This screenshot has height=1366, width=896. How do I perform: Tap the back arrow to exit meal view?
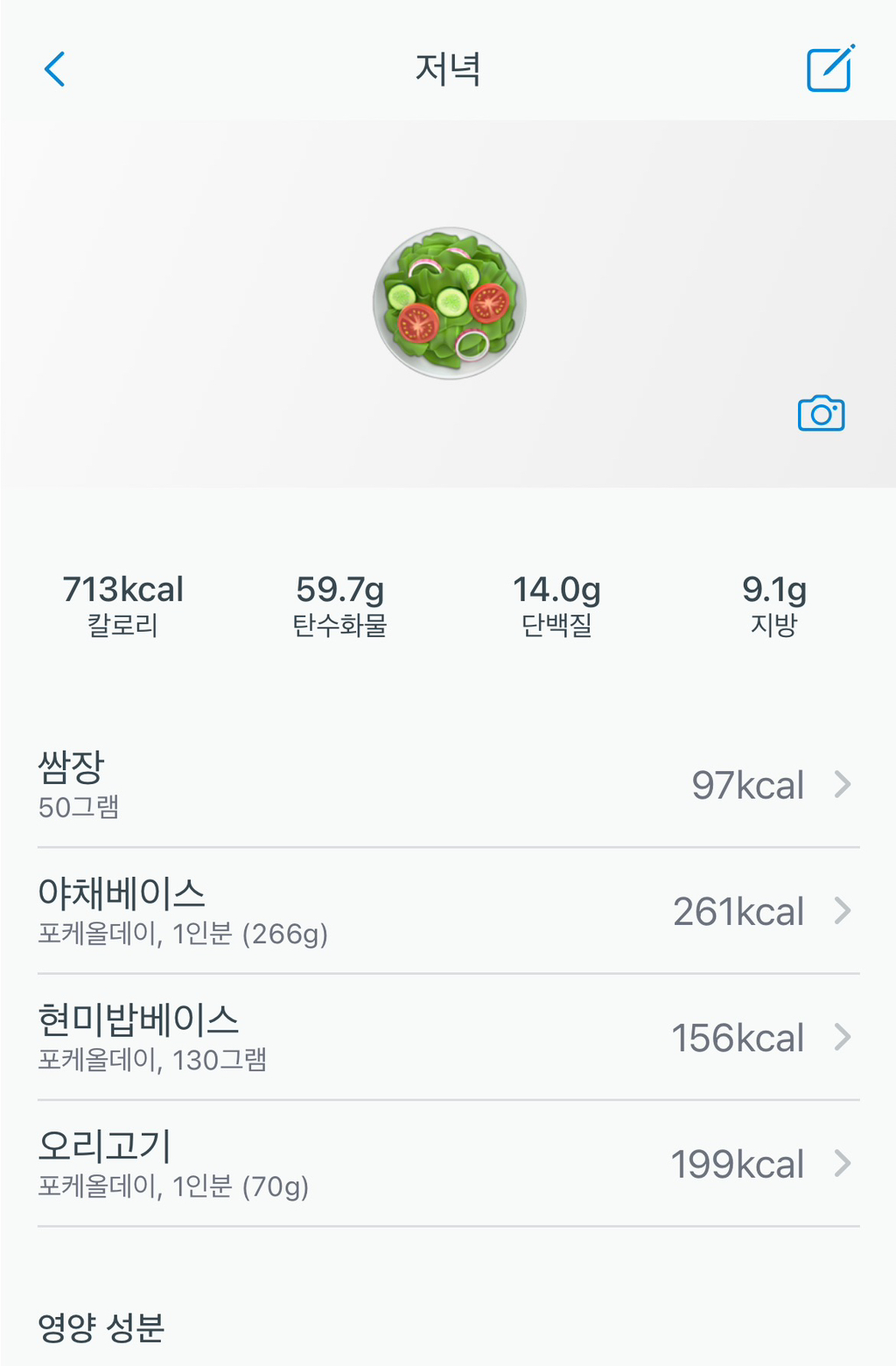click(x=55, y=70)
